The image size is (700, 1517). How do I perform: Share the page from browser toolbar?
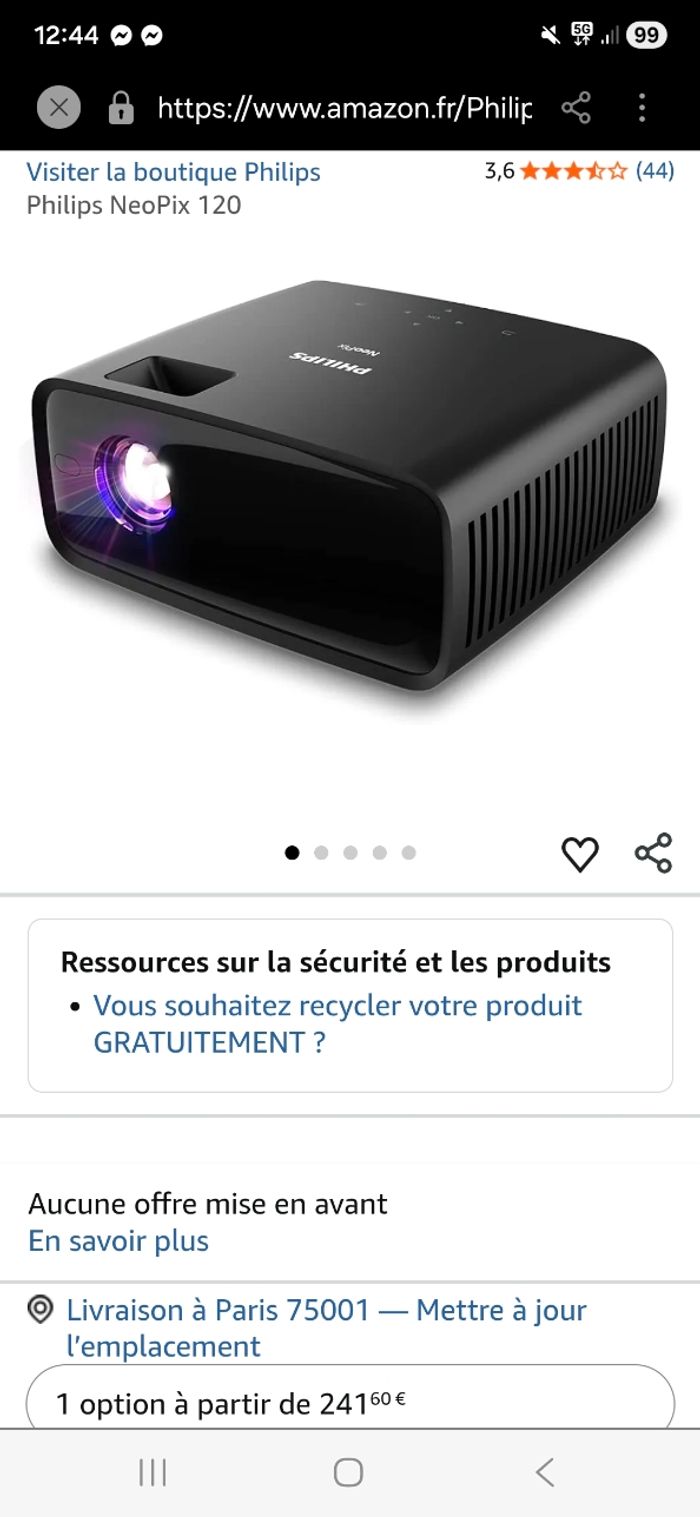pos(576,108)
